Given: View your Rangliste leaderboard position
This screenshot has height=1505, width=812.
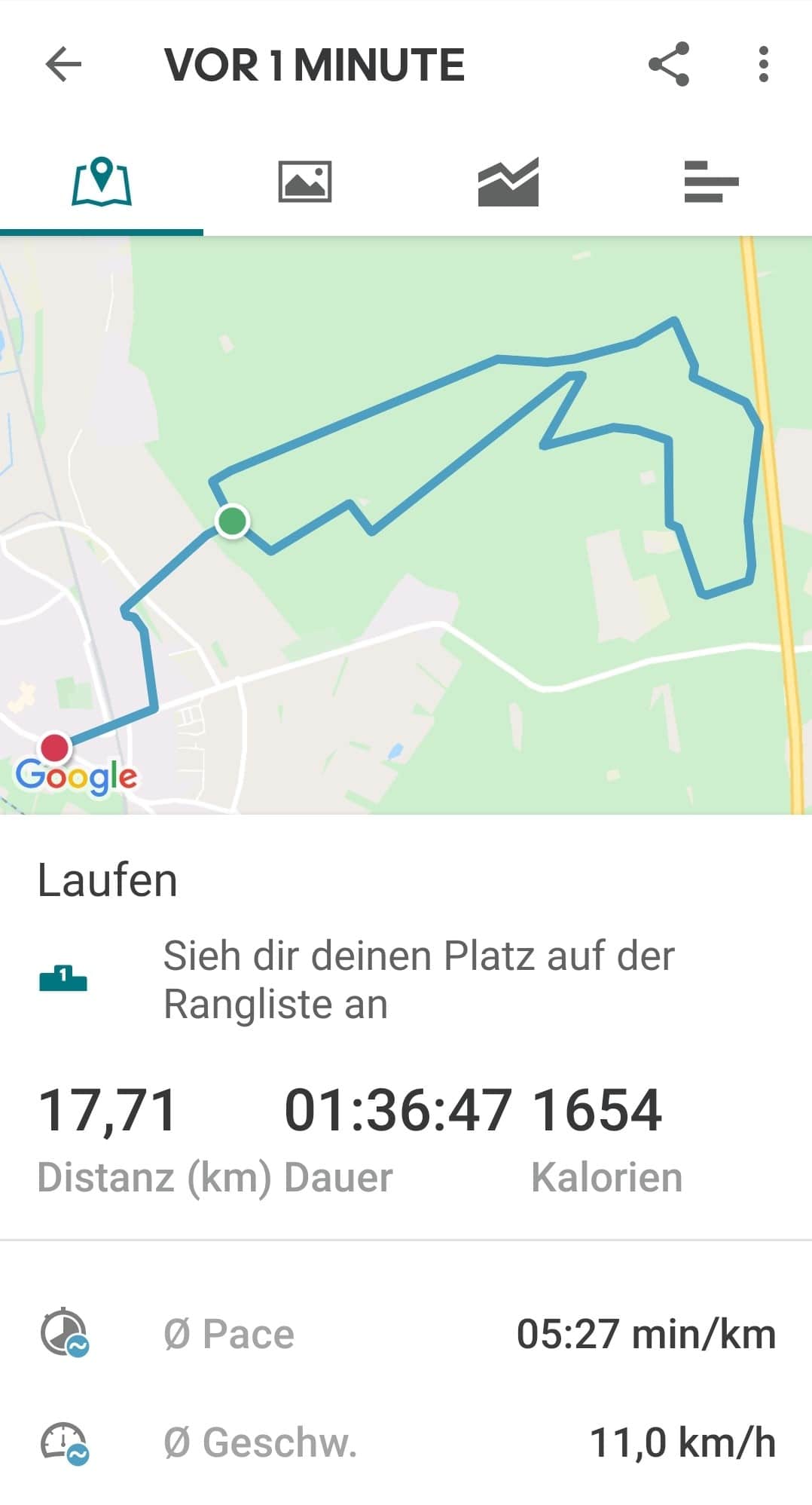Looking at the screenshot, I should tap(406, 980).
